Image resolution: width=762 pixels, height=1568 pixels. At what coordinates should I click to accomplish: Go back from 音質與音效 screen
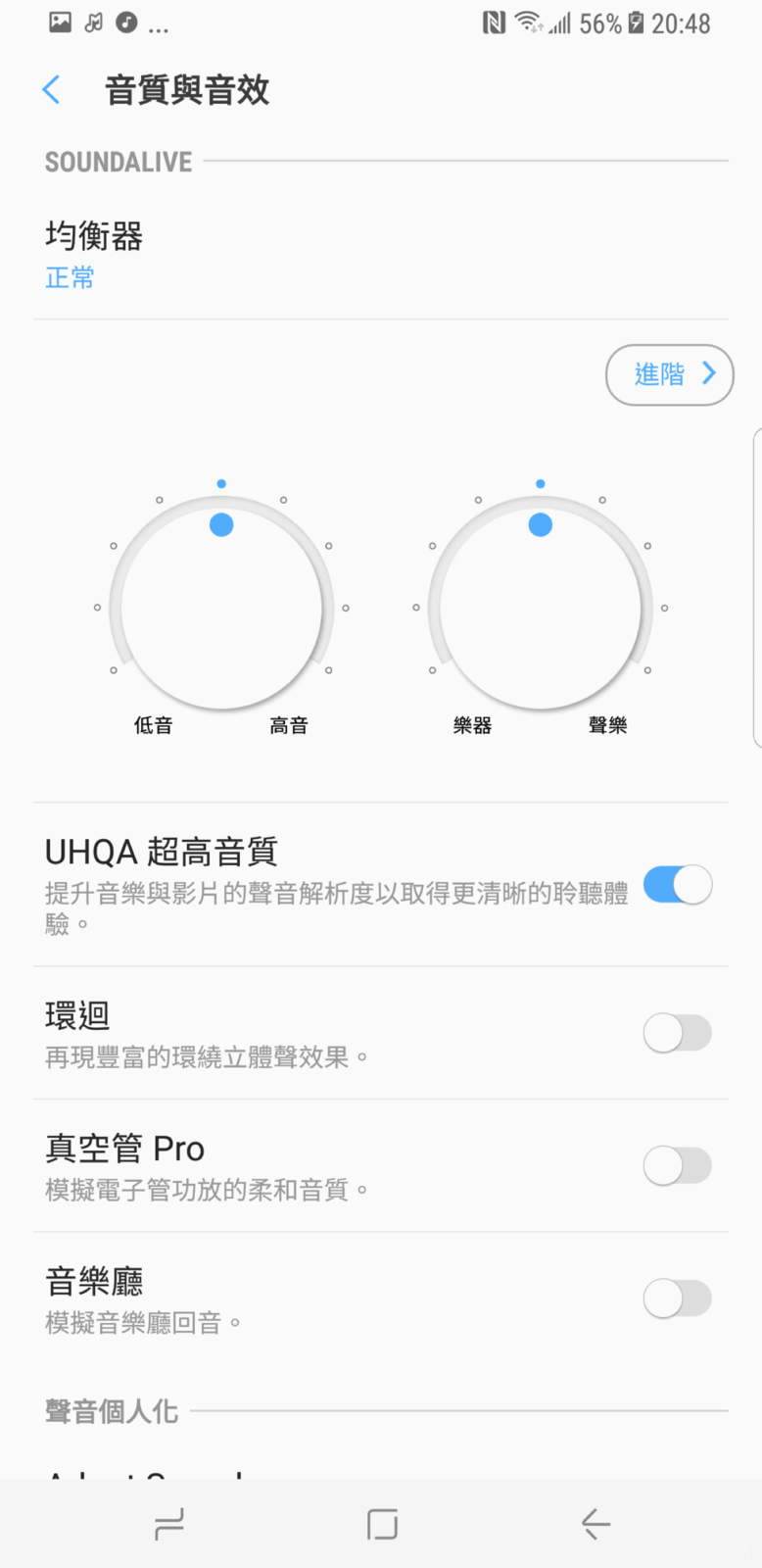point(52,90)
